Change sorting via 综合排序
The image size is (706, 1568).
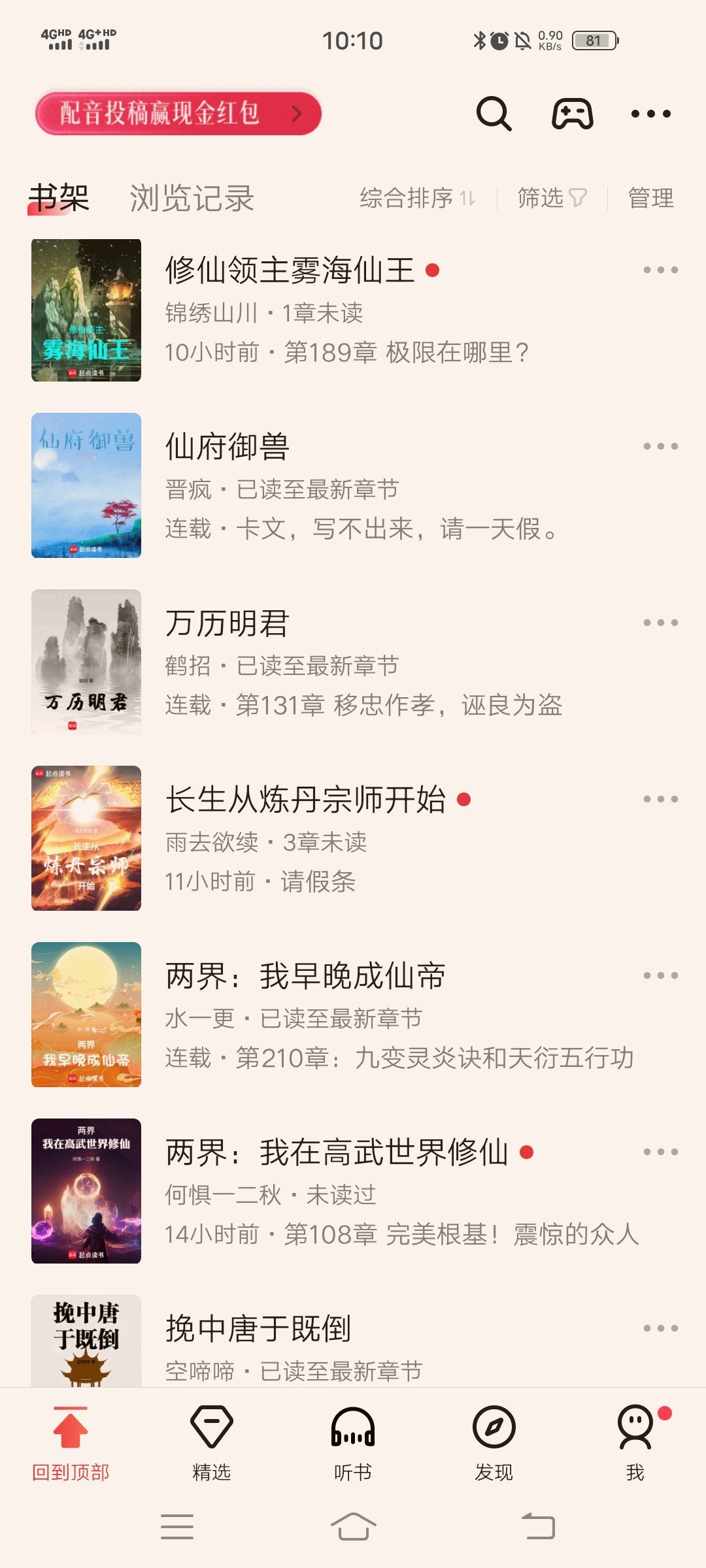417,198
